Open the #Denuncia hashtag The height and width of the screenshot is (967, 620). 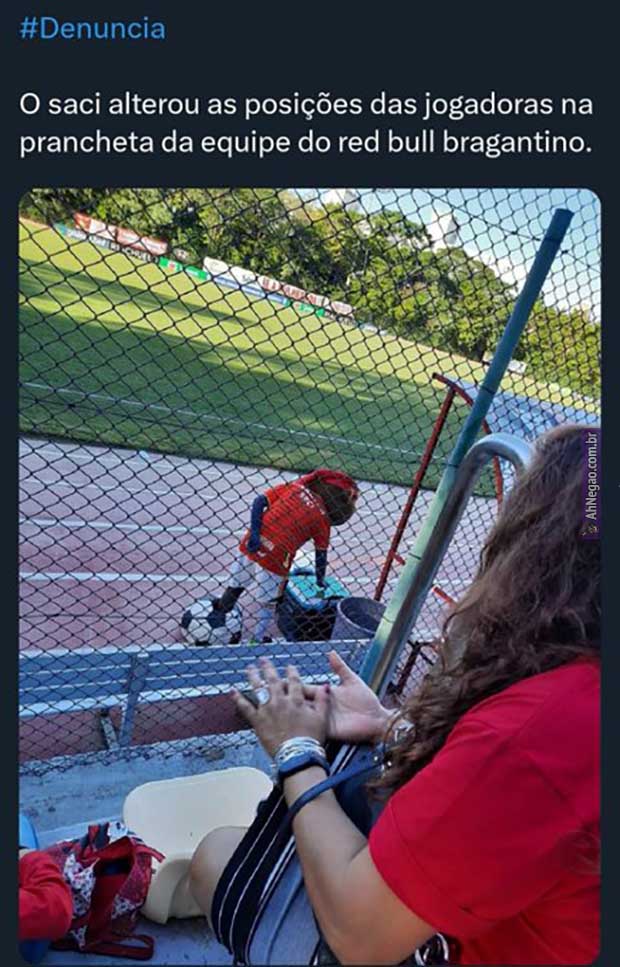(x=92, y=29)
